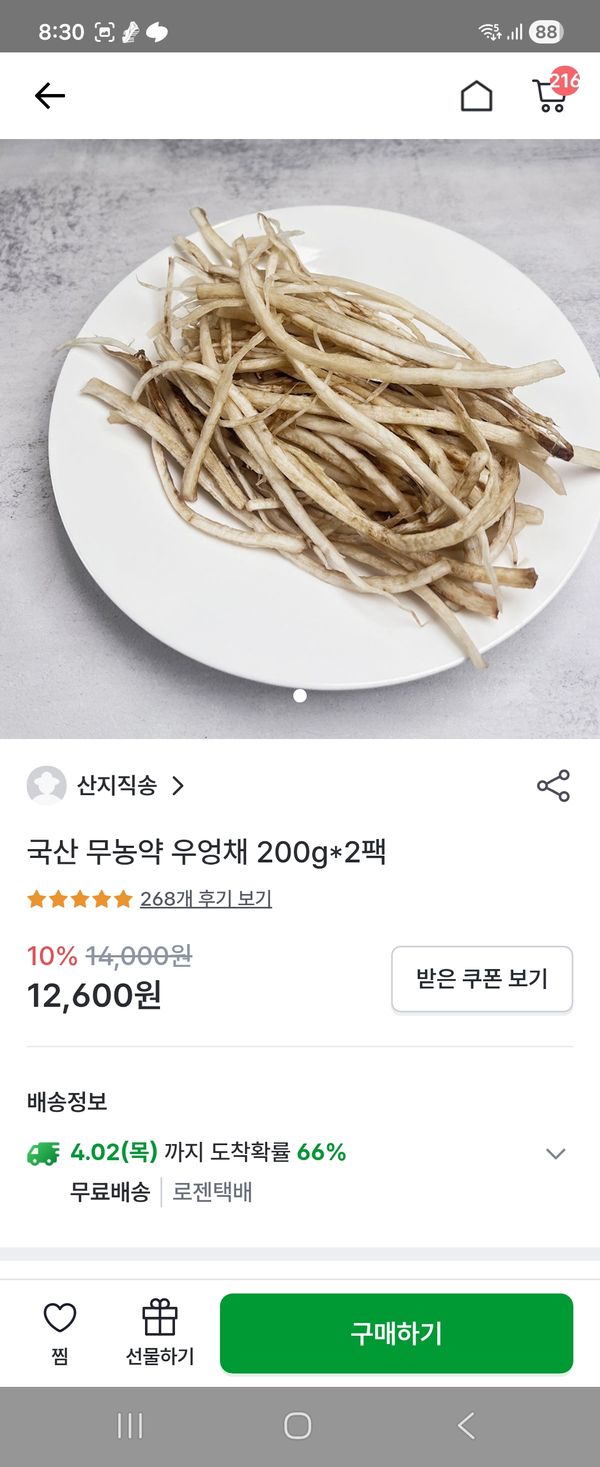
Task: Share this product
Action: tap(553, 786)
